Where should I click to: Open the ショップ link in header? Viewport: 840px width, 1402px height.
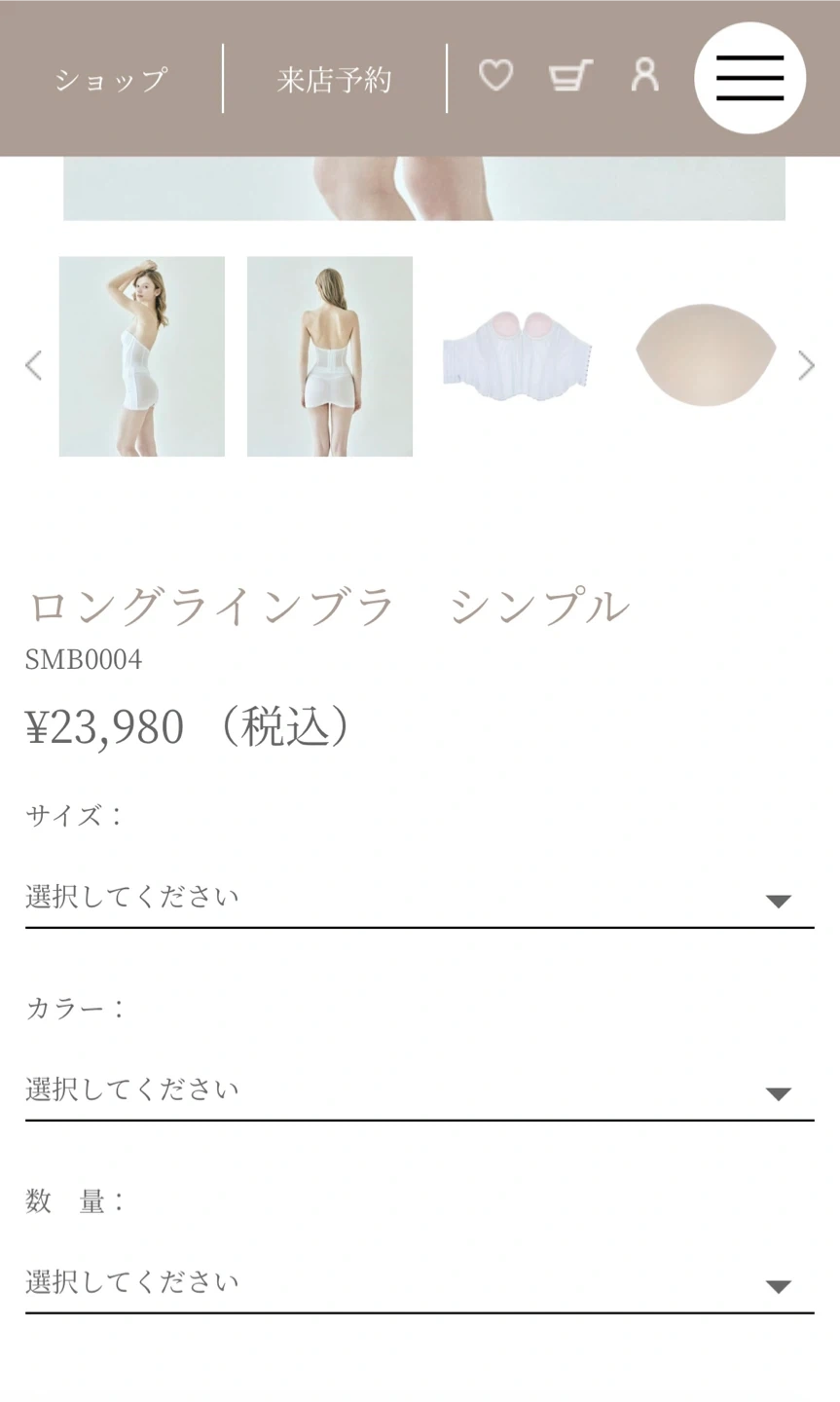pos(111,79)
